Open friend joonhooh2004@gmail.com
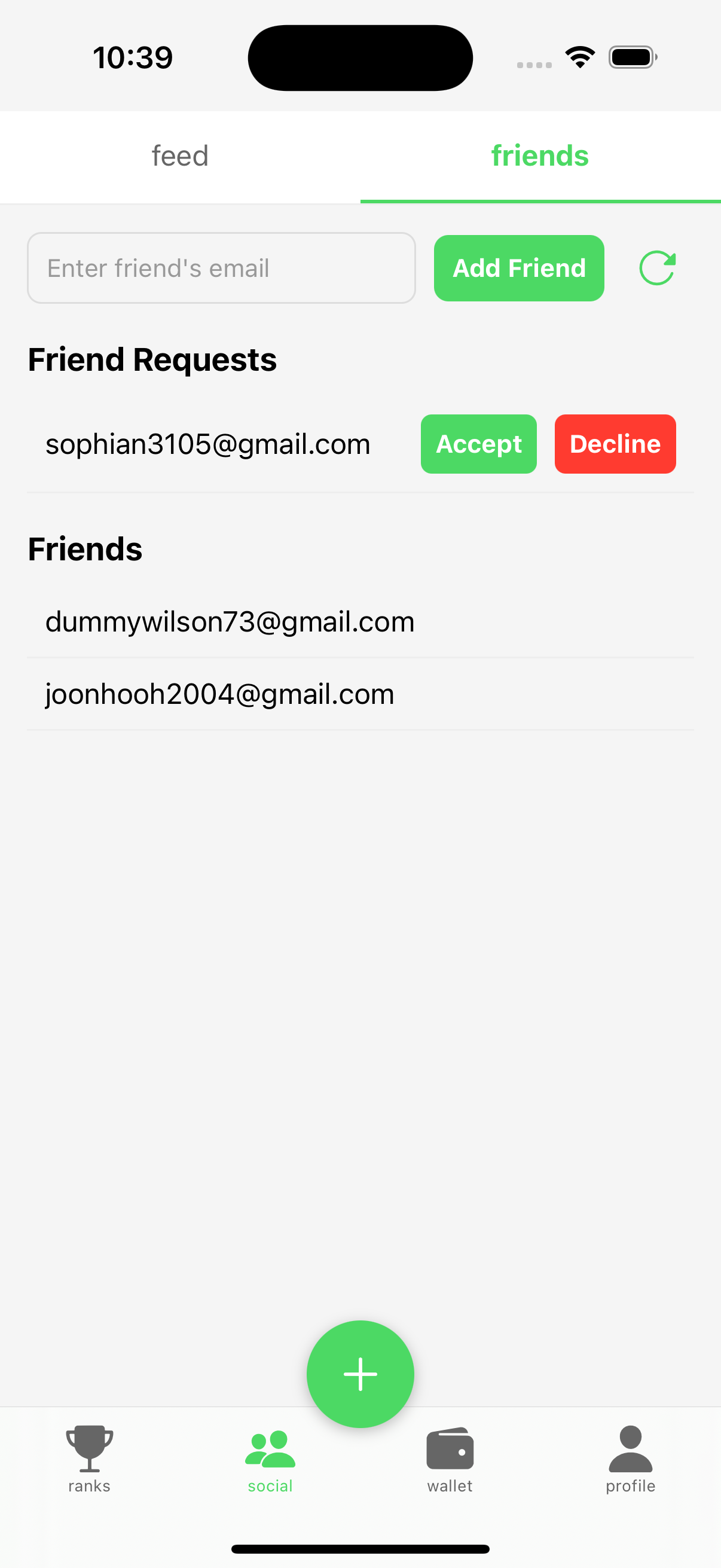The width and height of the screenshot is (721, 1568). pos(360,694)
